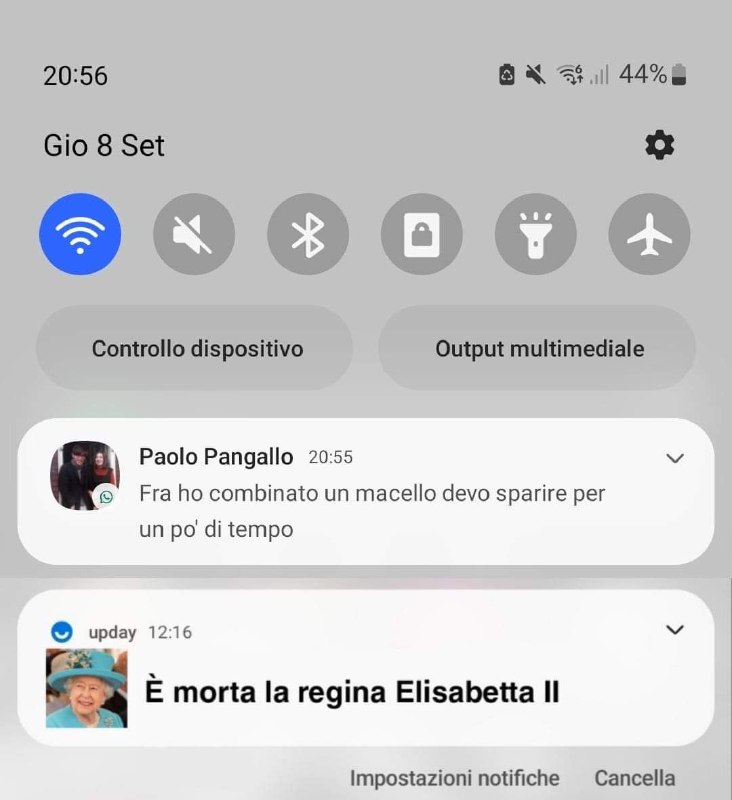Turn off the Wi-Fi quick toggle
This screenshot has height=800, width=732.
tap(80, 234)
